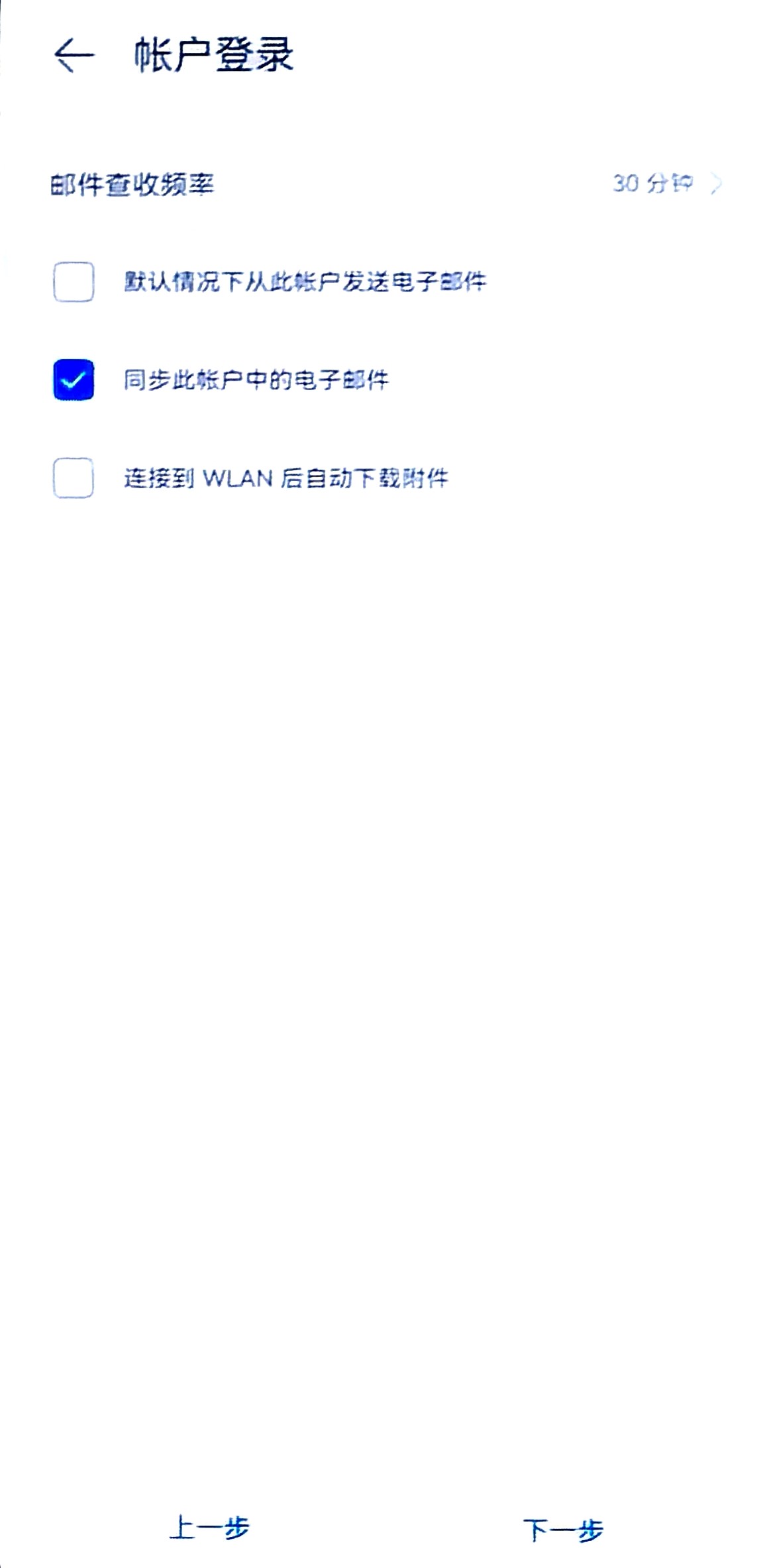771x1568 pixels.
Task: Check 默认情况下从此帐户发送电子邮件
Action: tap(74, 282)
